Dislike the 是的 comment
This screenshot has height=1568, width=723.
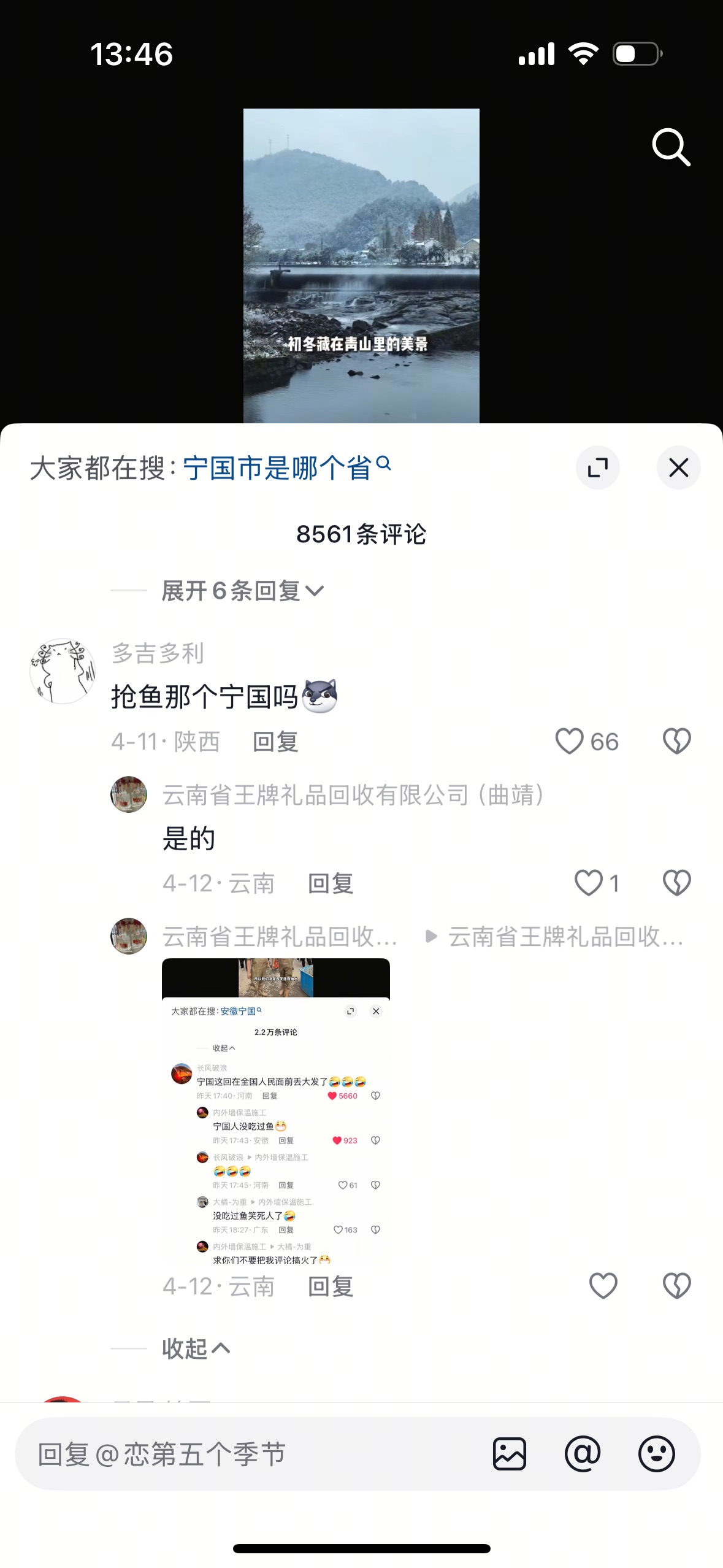(676, 883)
